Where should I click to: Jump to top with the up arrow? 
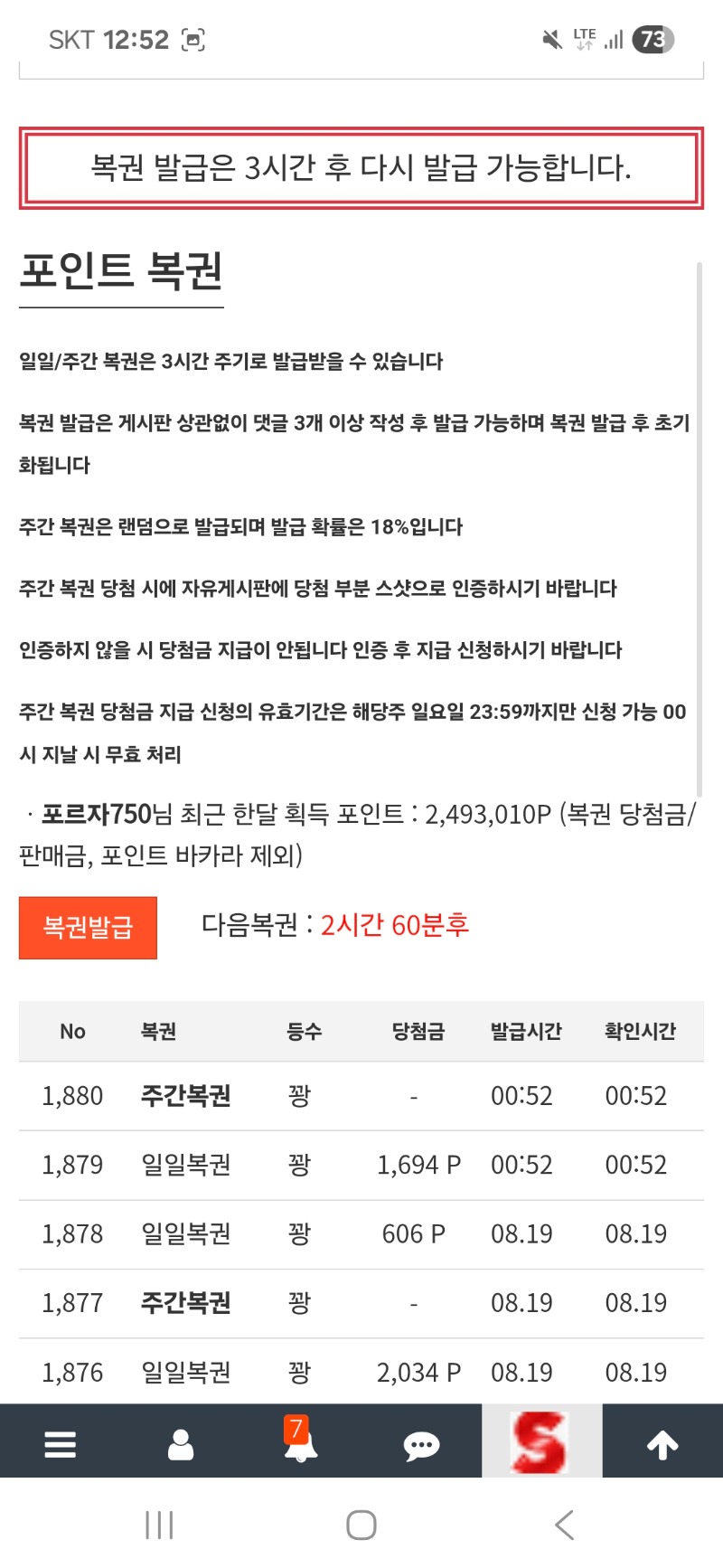tap(662, 1445)
